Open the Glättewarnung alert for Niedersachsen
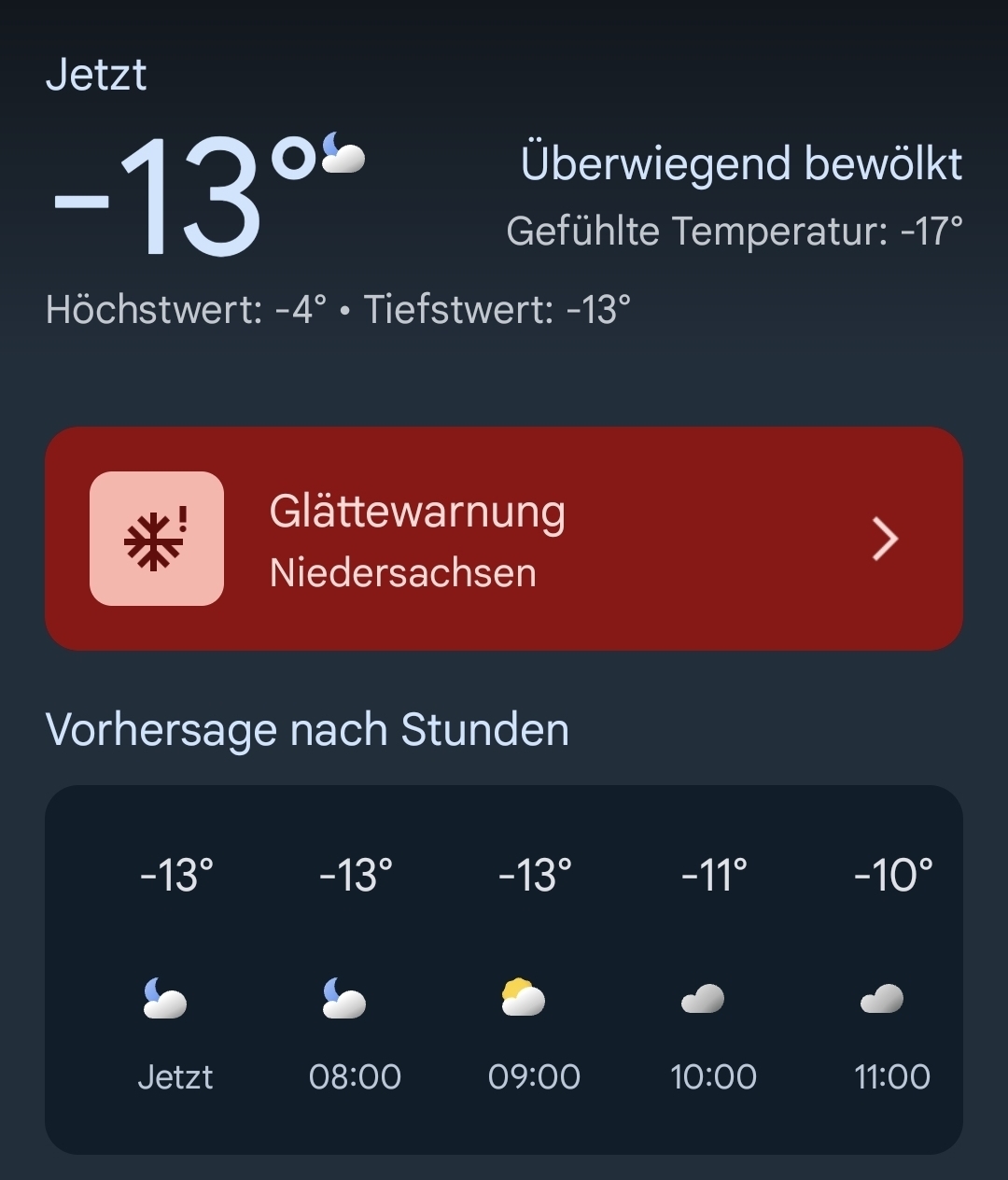1008x1180 pixels. coord(504,539)
